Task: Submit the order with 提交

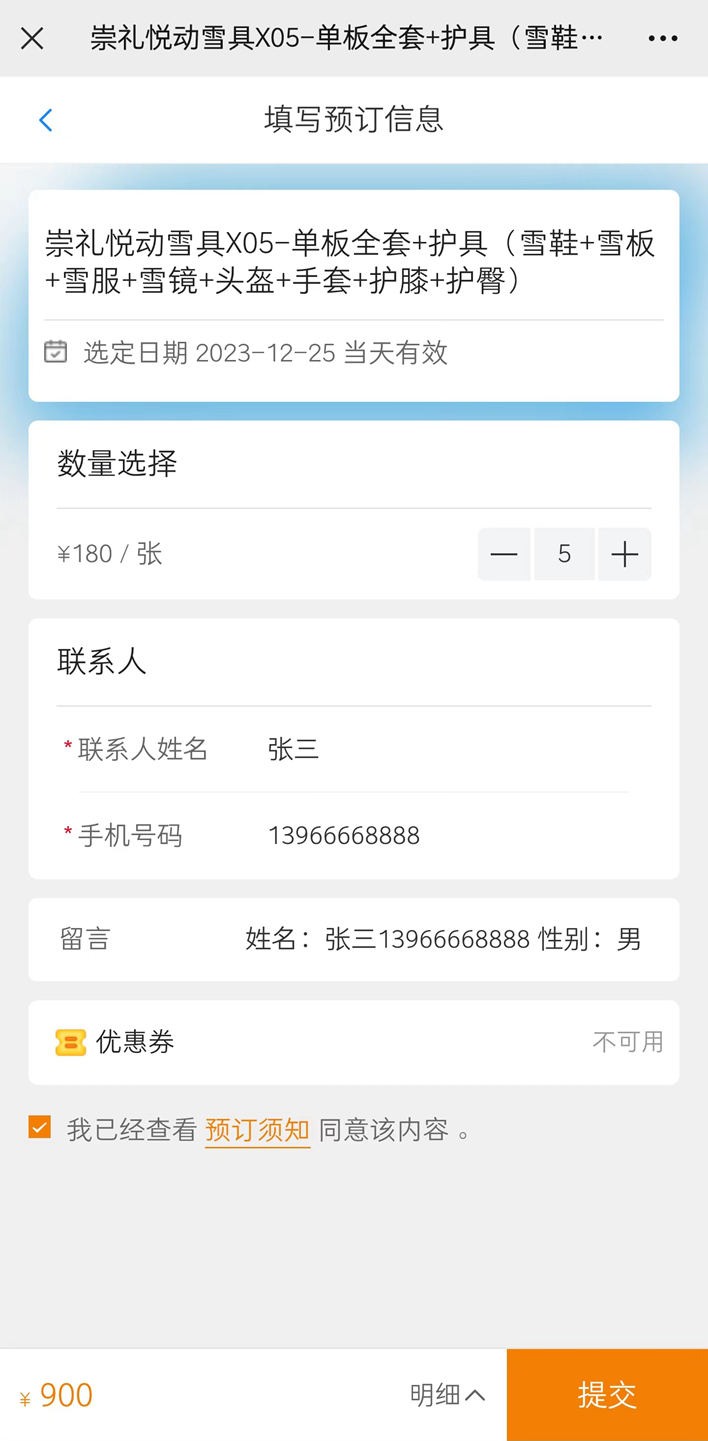Action: click(607, 1395)
